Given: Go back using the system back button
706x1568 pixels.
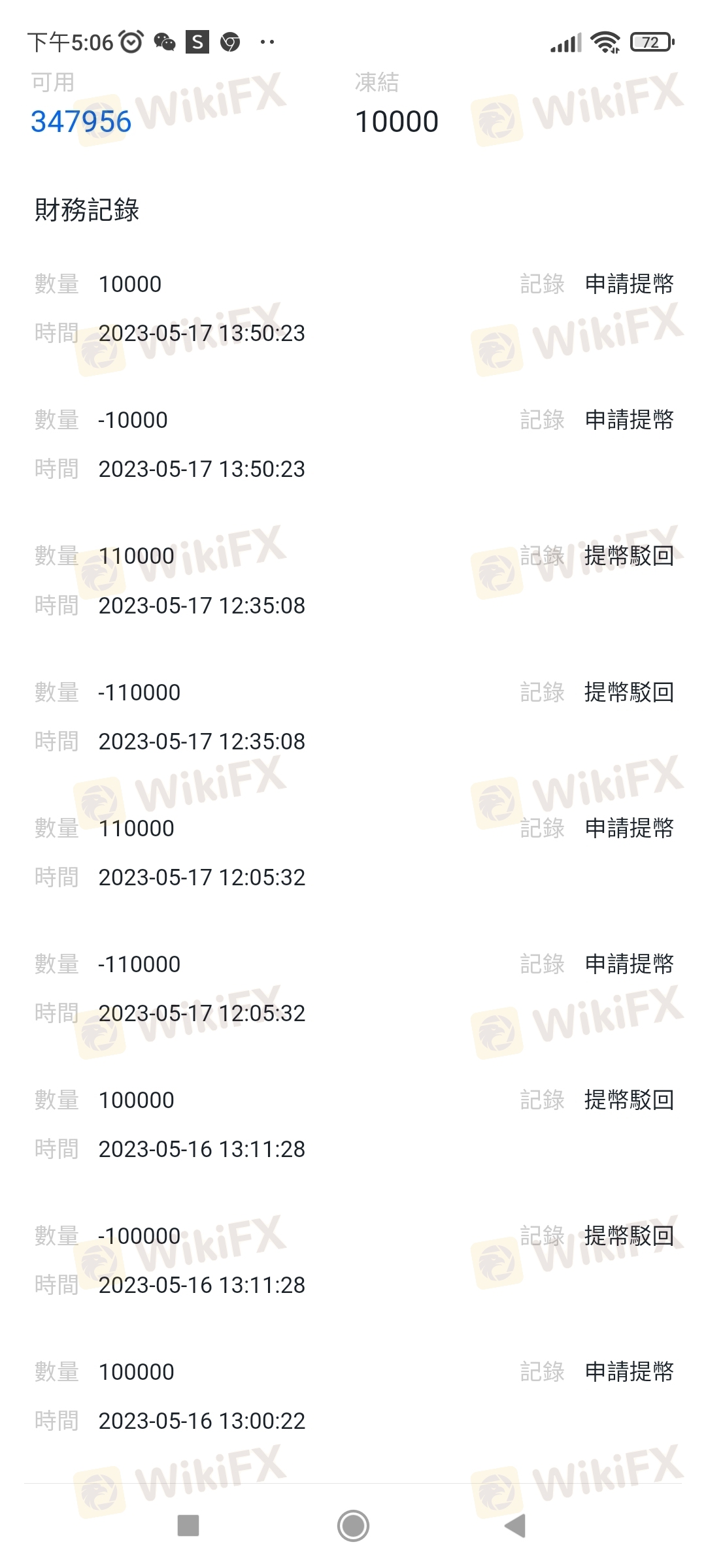Looking at the screenshot, I should pyautogui.click(x=515, y=1526).
